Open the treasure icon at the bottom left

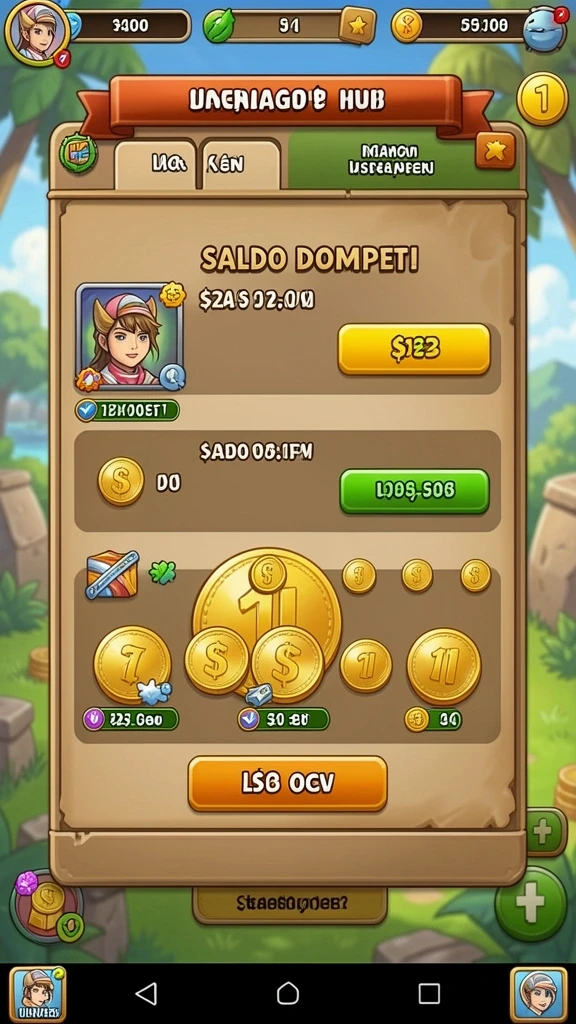coord(46,904)
